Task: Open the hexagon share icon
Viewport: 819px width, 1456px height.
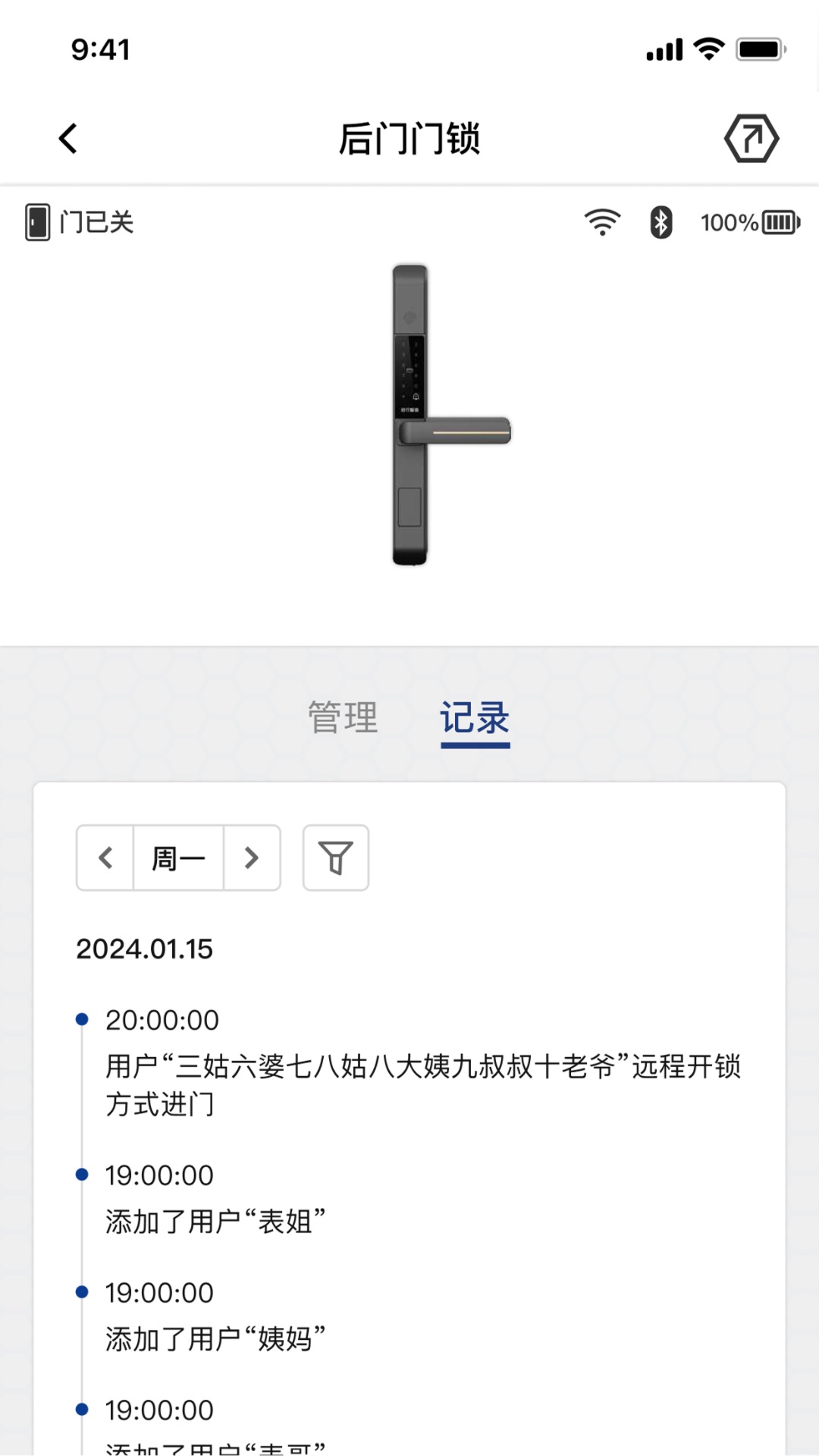Action: pyautogui.click(x=751, y=138)
